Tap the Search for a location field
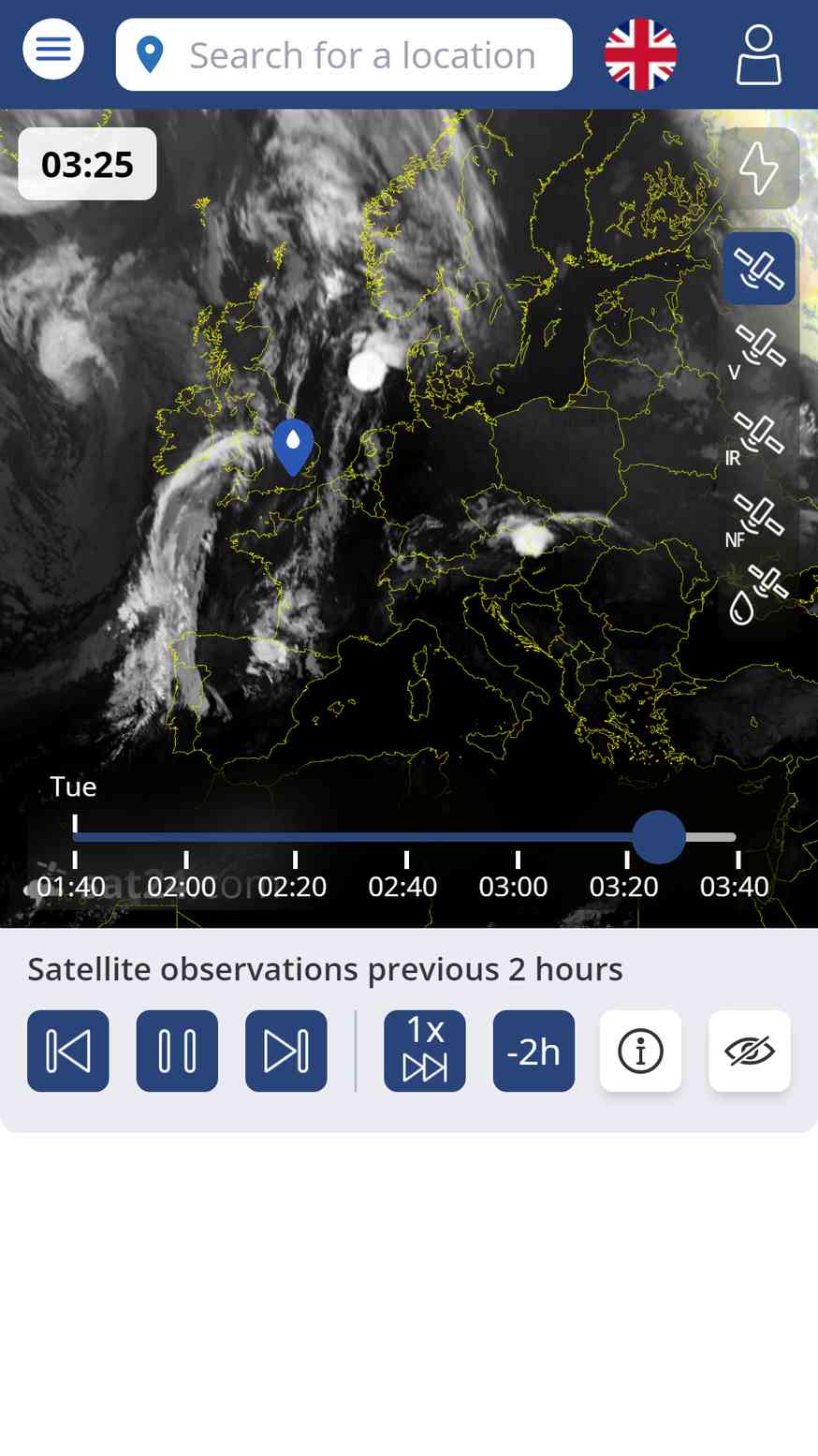818x1456 pixels. point(343,55)
